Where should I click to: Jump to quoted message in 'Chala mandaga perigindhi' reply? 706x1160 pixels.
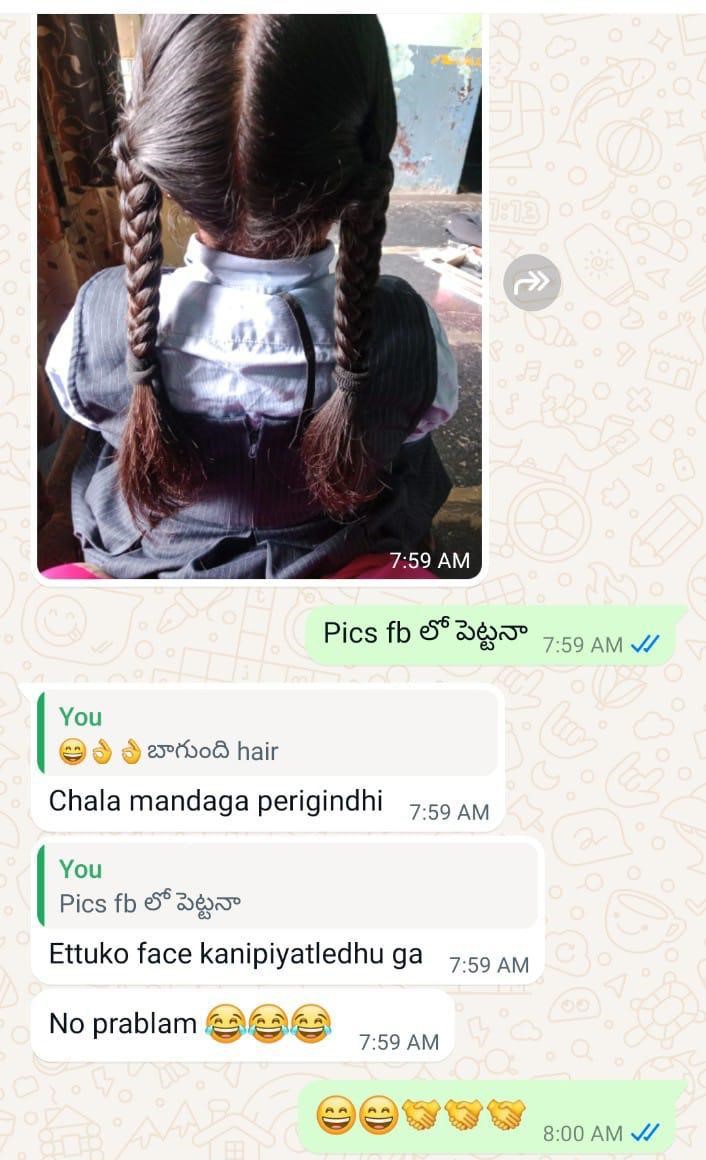pos(266,733)
